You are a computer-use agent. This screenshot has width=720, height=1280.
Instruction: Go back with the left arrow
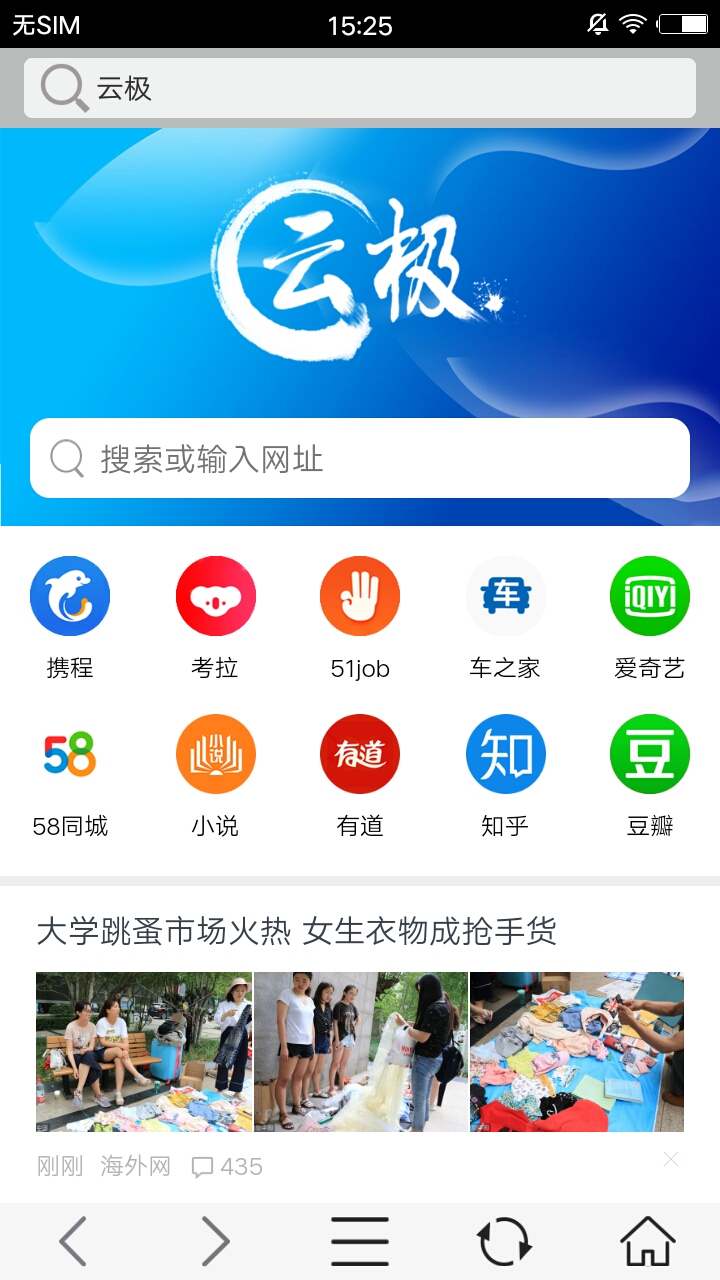72,1242
